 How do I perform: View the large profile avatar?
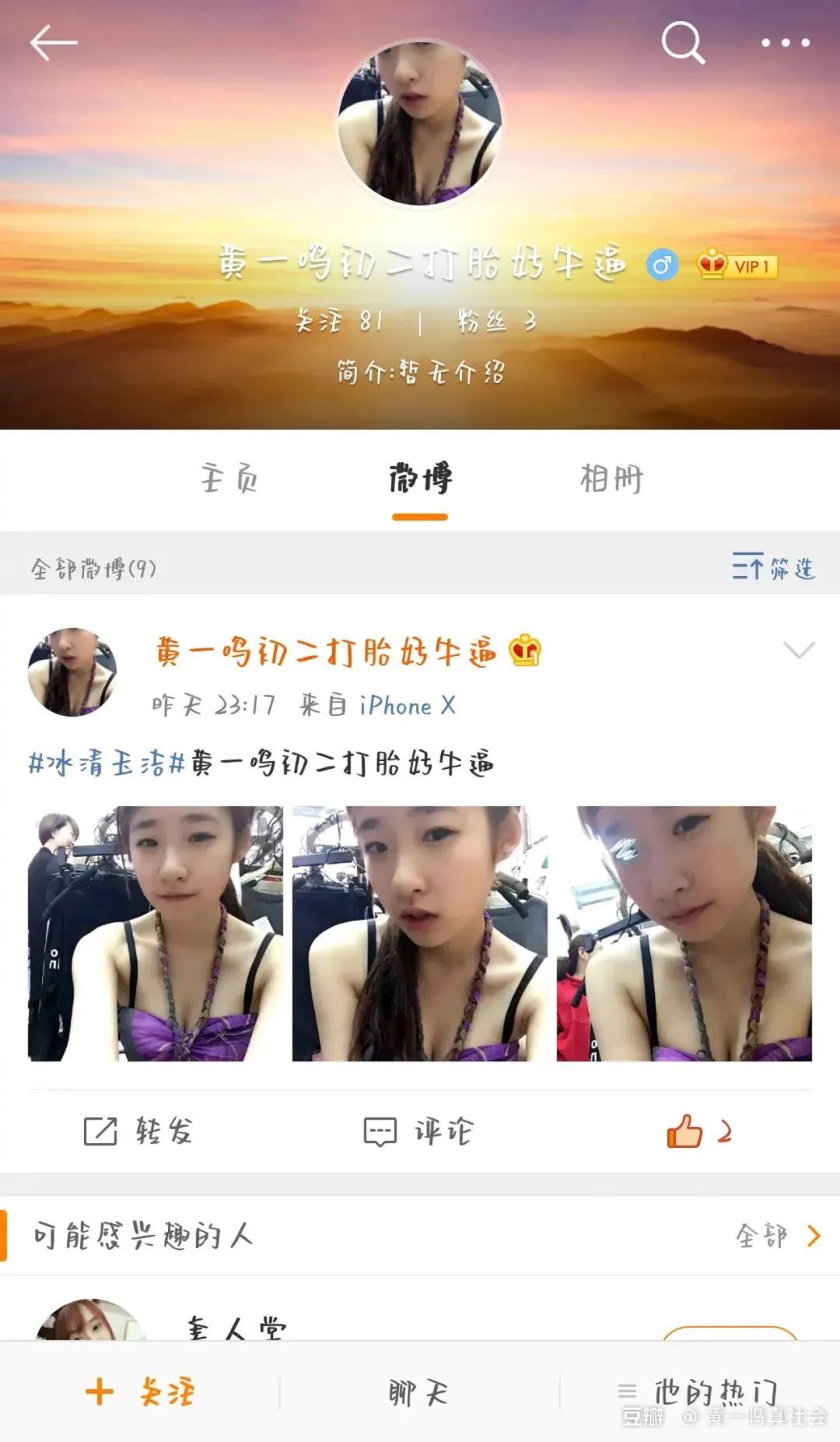(x=419, y=123)
